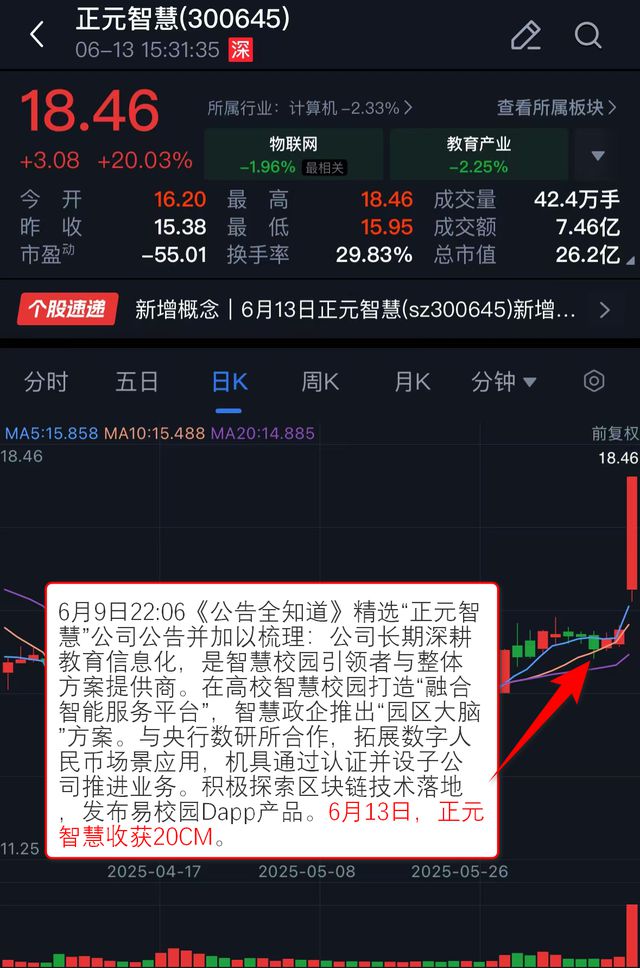Open the 物联网 sector card
Viewport: 640px width, 968px height.
pyautogui.click(x=293, y=155)
